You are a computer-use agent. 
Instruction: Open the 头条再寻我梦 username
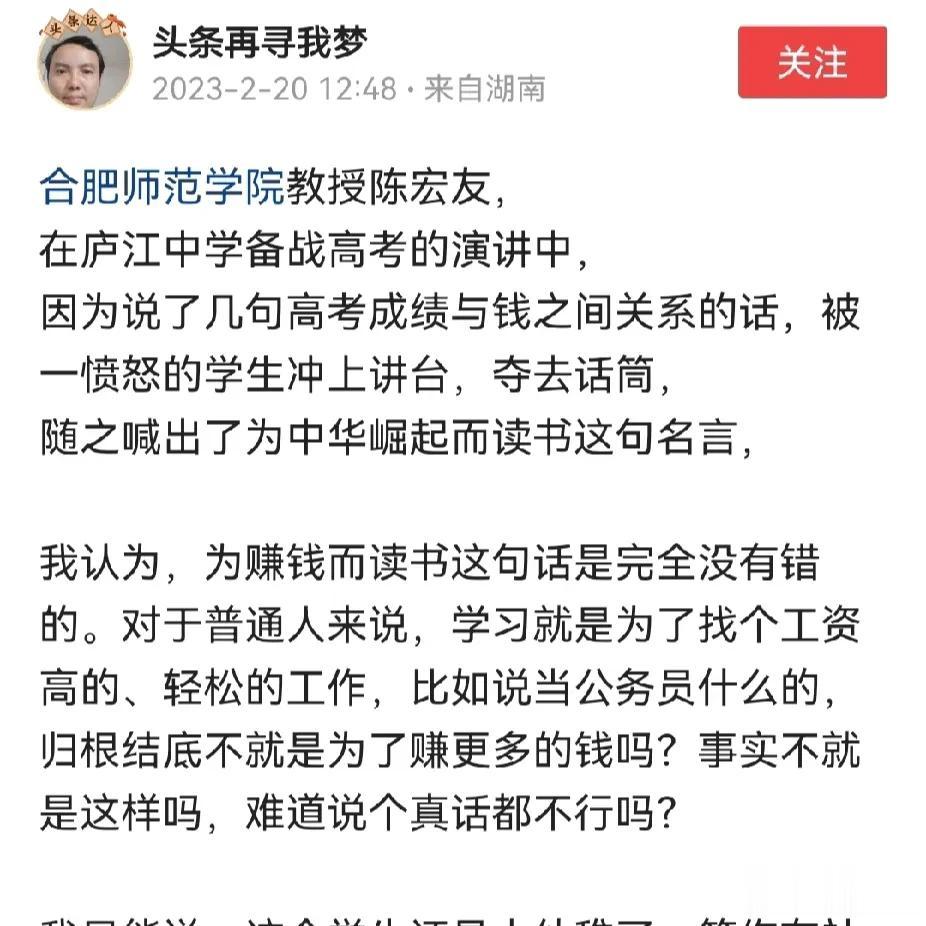260,42
